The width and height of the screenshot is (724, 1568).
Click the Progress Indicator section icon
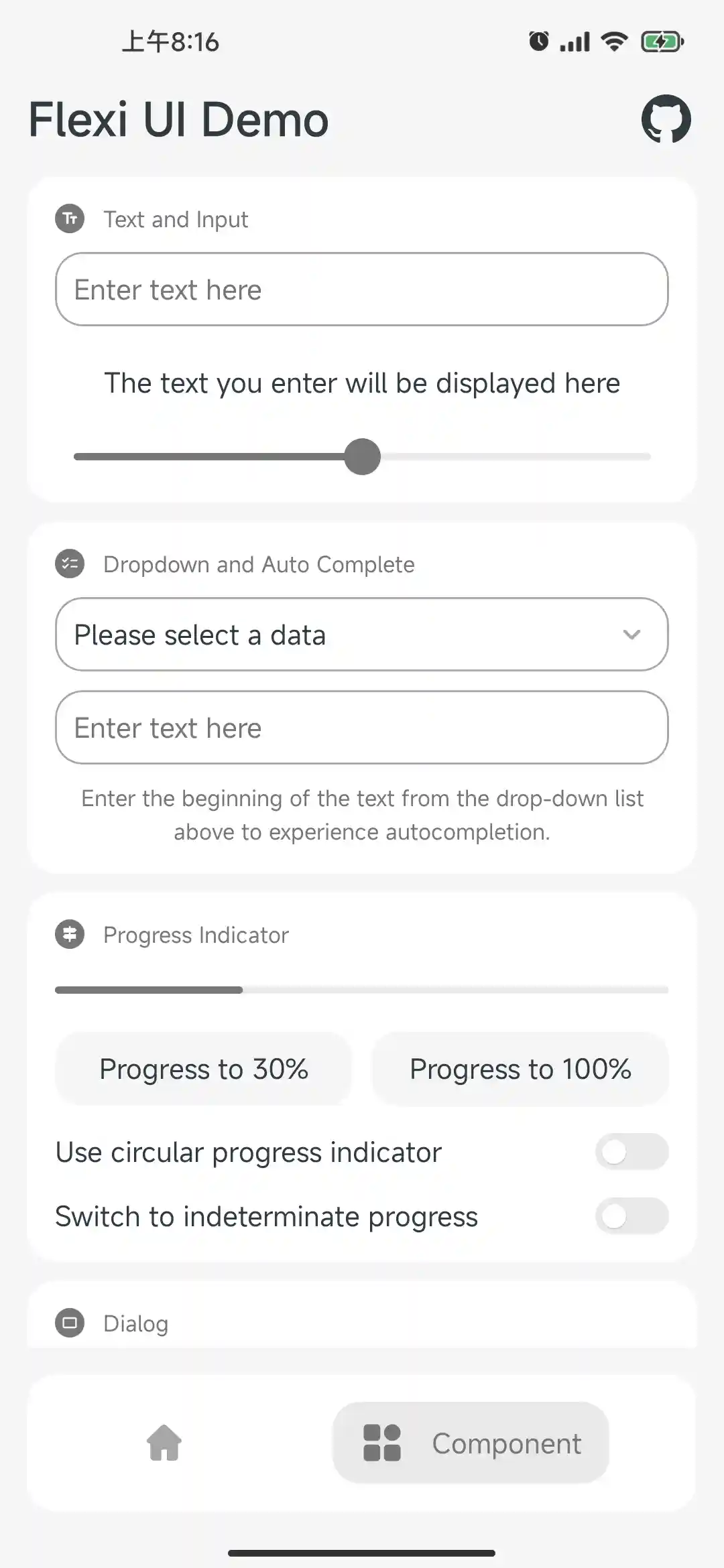pyautogui.click(x=70, y=934)
